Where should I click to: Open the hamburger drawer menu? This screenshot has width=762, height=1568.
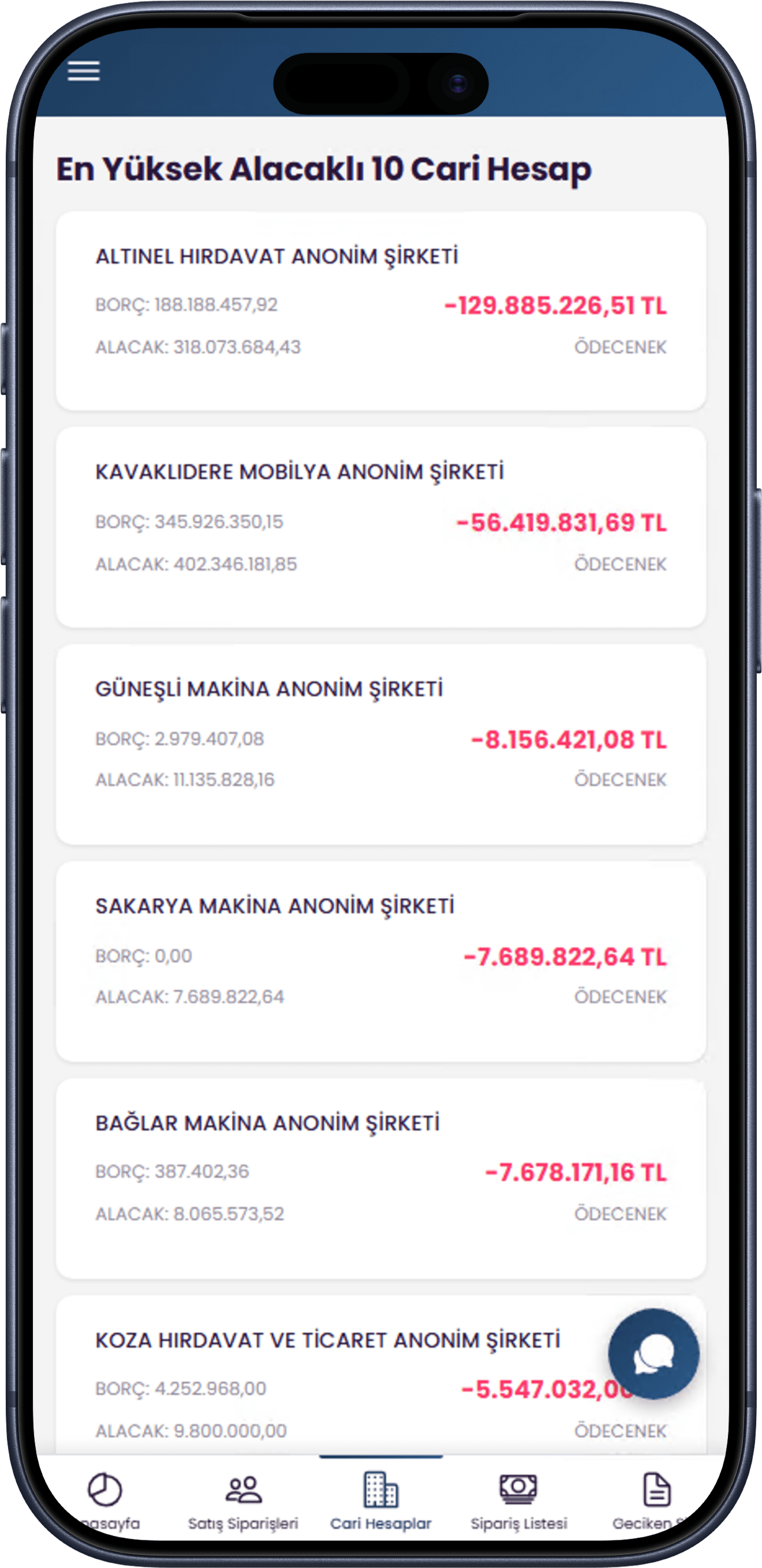tap(84, 71)
